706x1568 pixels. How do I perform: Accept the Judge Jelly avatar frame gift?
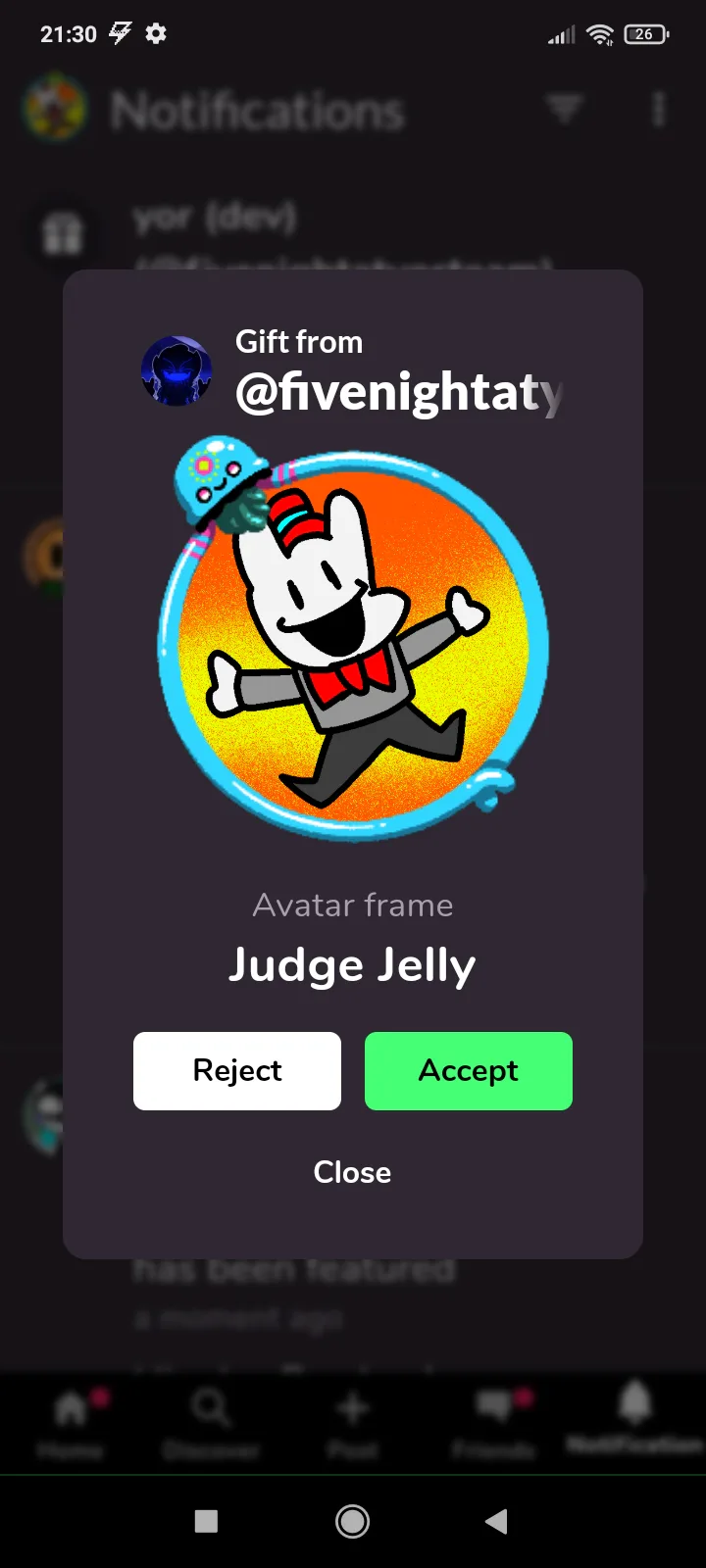coord(469,1071)
